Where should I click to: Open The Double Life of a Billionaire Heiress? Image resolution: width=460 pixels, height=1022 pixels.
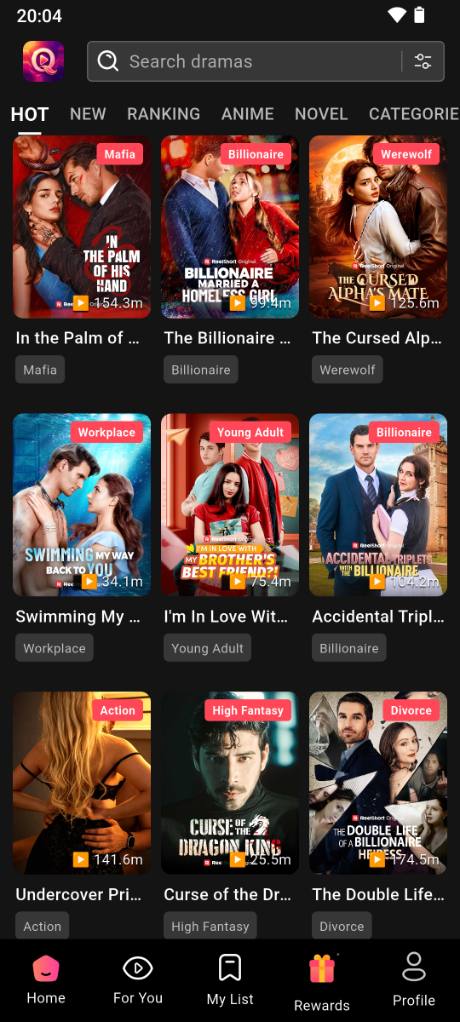[x=378, y=783]
